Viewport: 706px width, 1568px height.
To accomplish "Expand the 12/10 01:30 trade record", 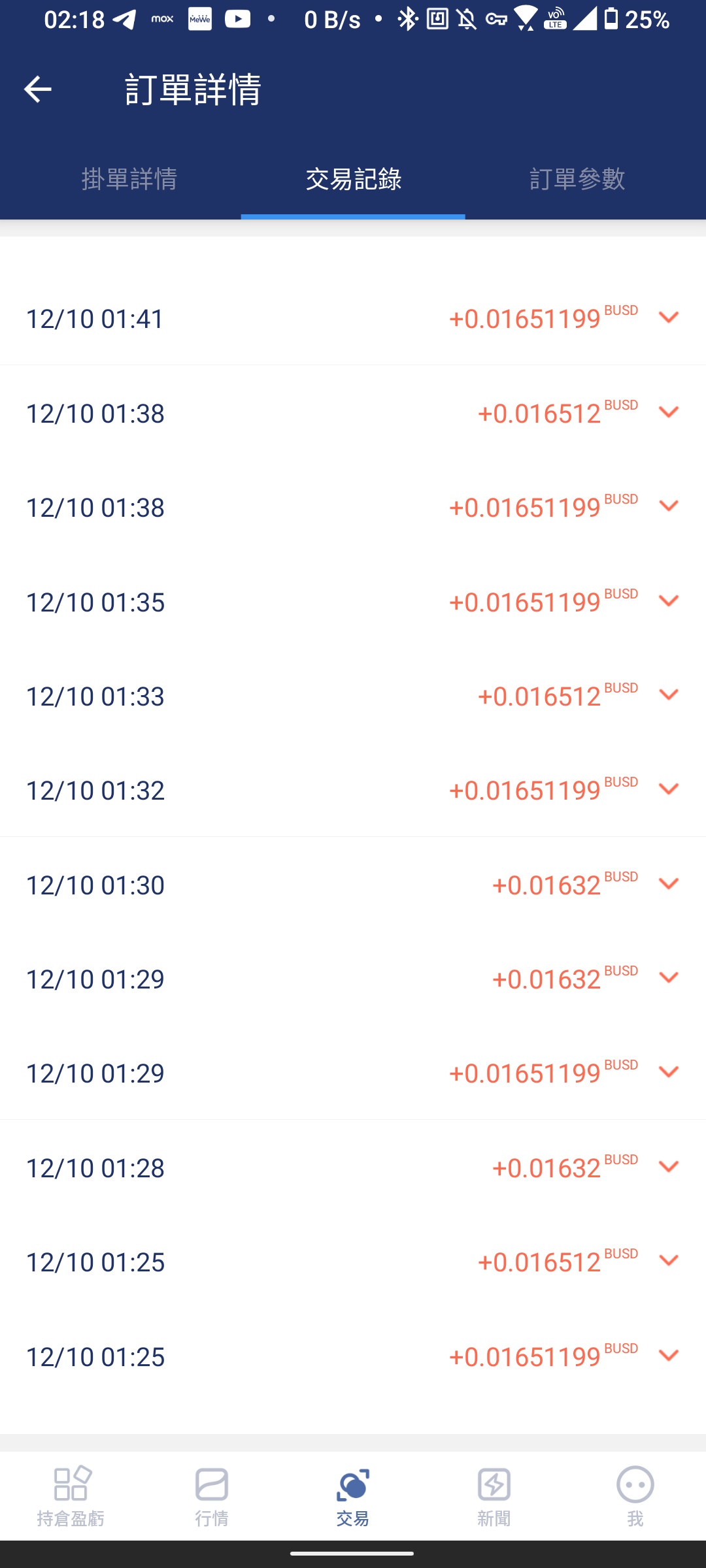I will coord(668,885).
